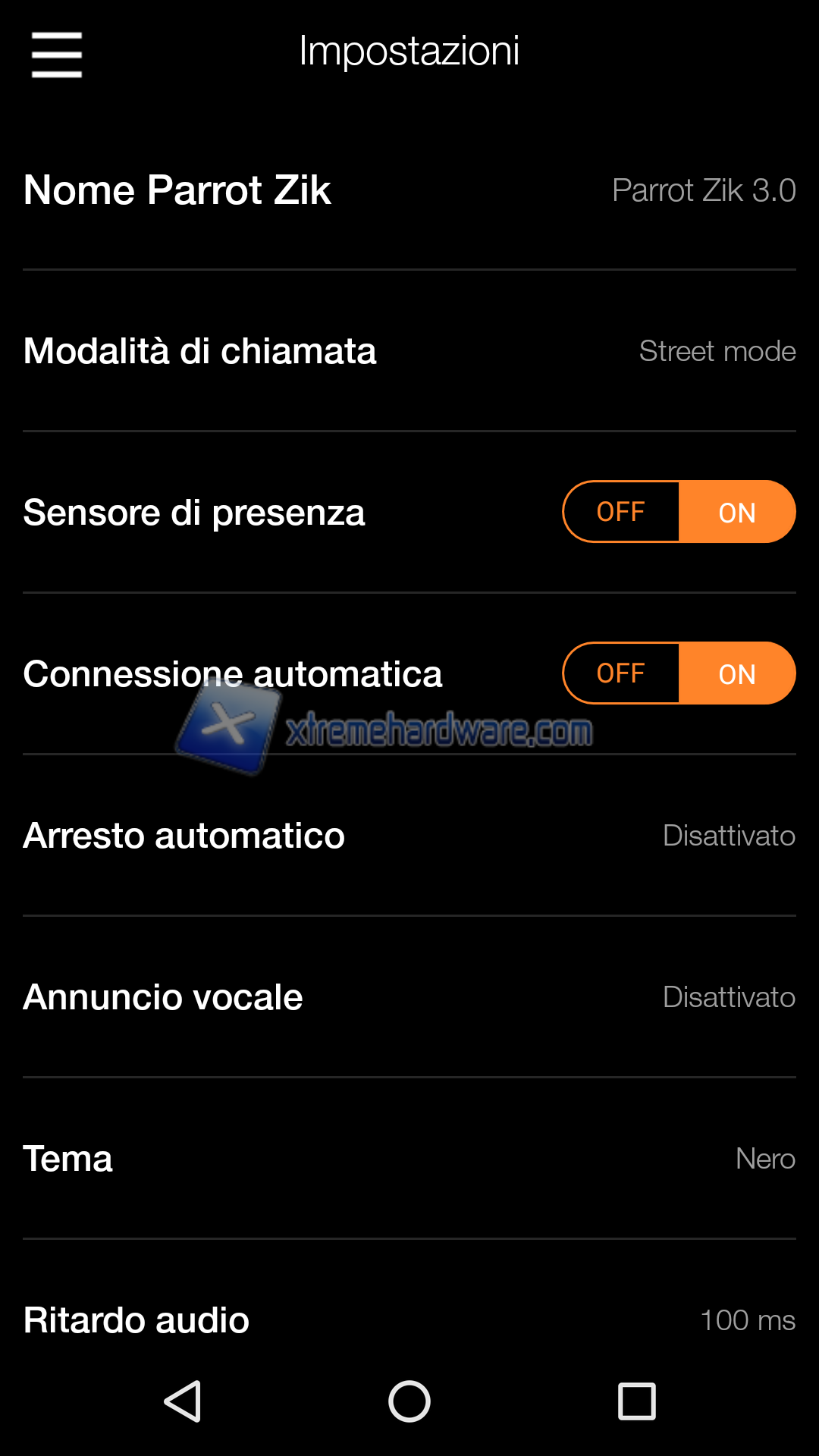
Task: Keep Sensore di presenza set to ON
Action: 736,512
